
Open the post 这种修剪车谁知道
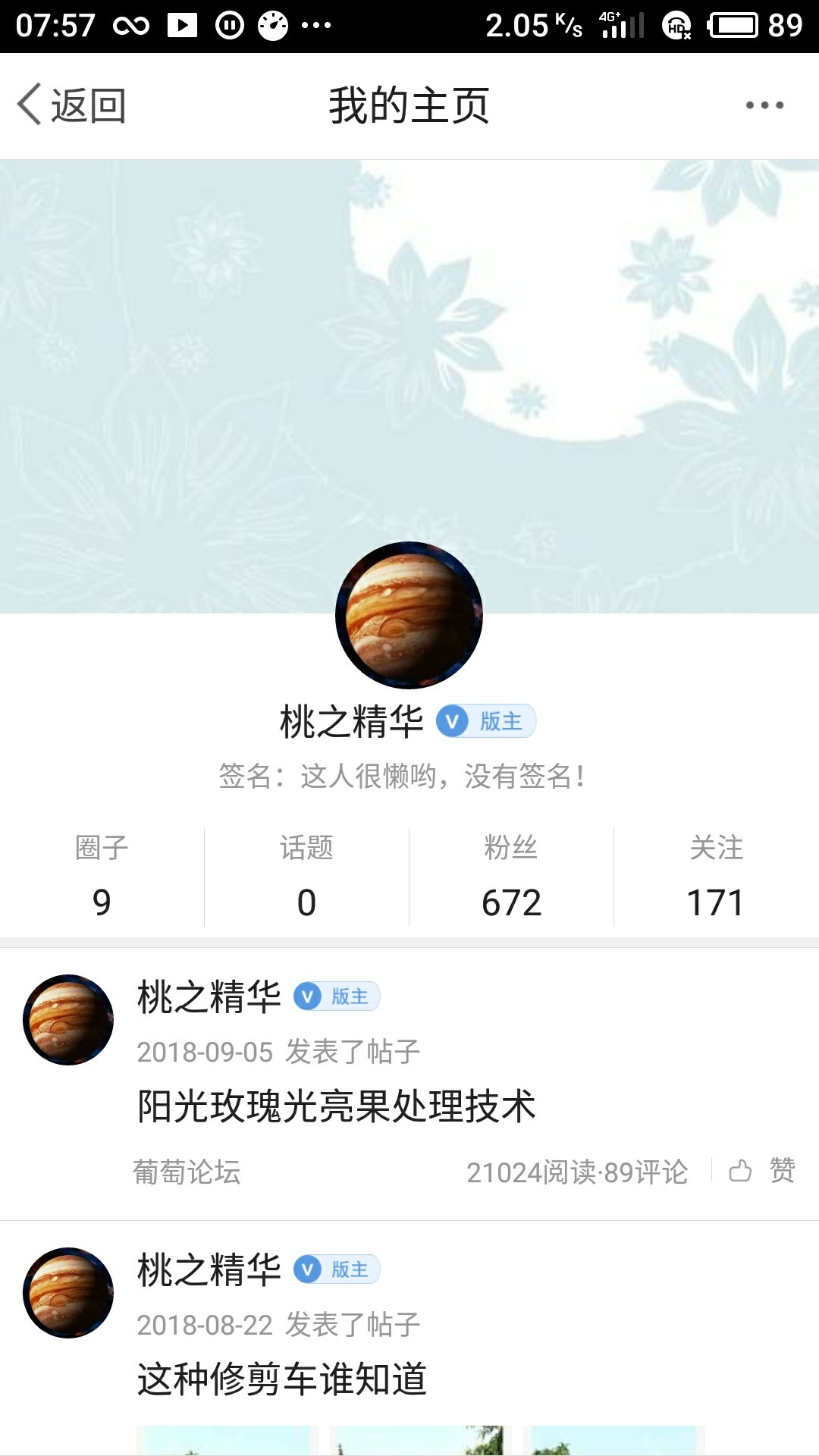click(281, 1379)
